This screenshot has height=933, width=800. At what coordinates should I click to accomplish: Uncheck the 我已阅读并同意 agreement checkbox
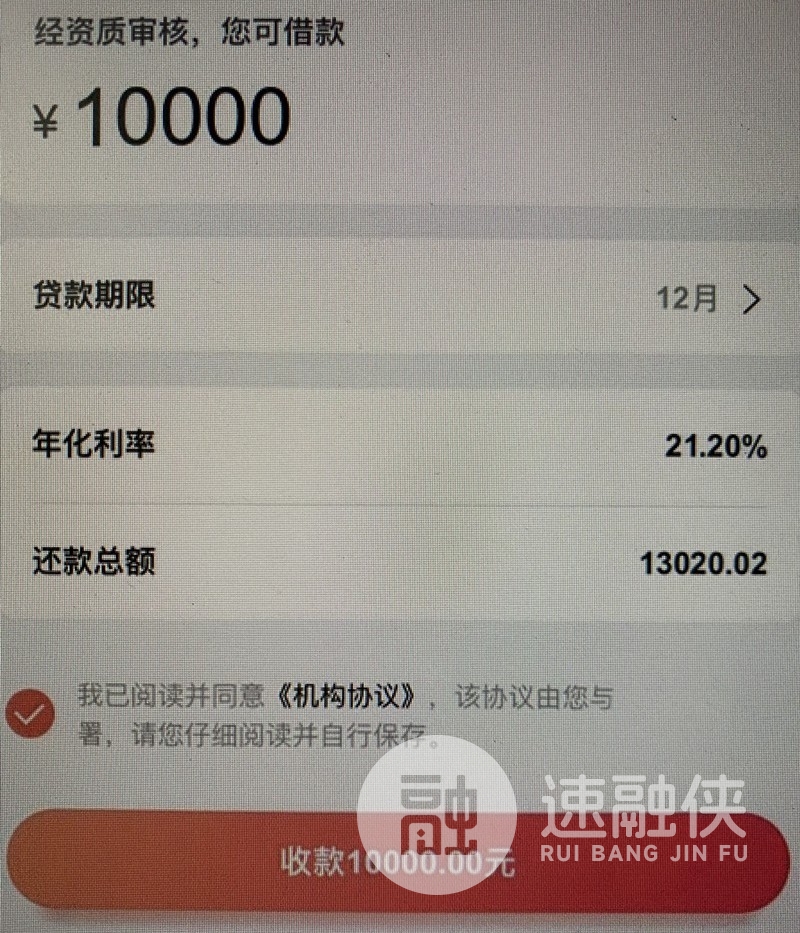tap(30, 712)
